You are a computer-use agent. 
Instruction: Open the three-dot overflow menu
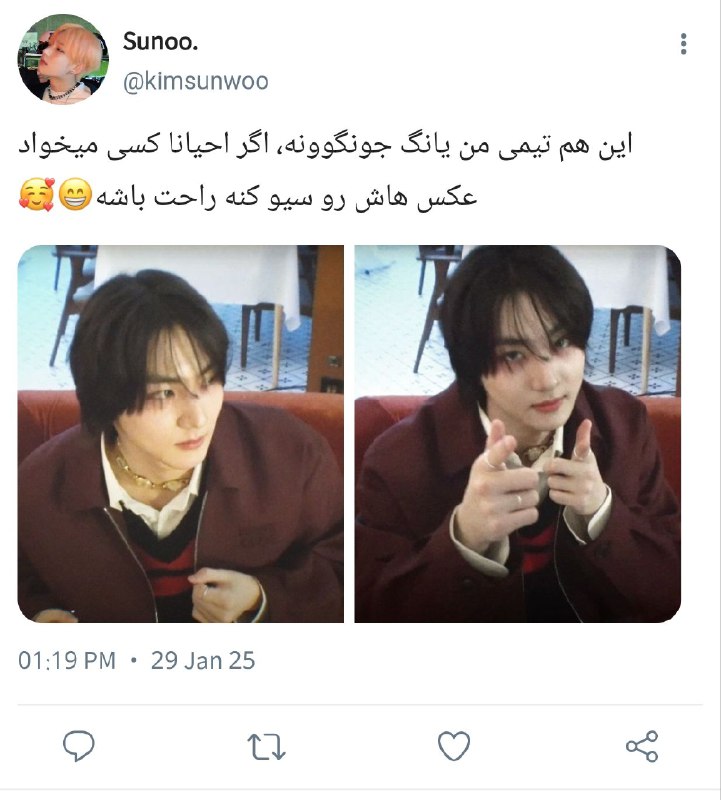tap(683, 44)
